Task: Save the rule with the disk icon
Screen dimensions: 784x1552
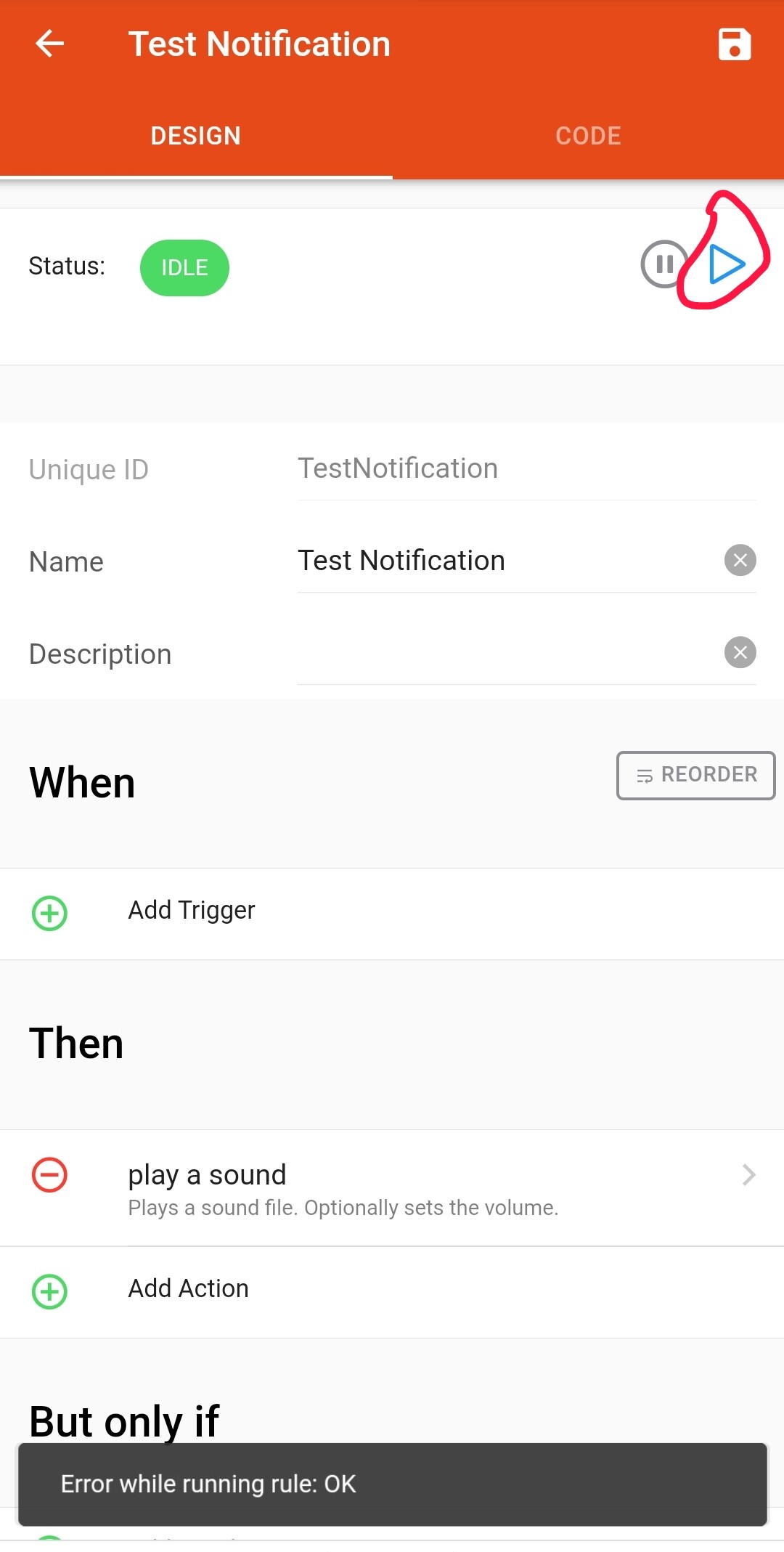Action: pyautogui.click(x=734, y=44)
